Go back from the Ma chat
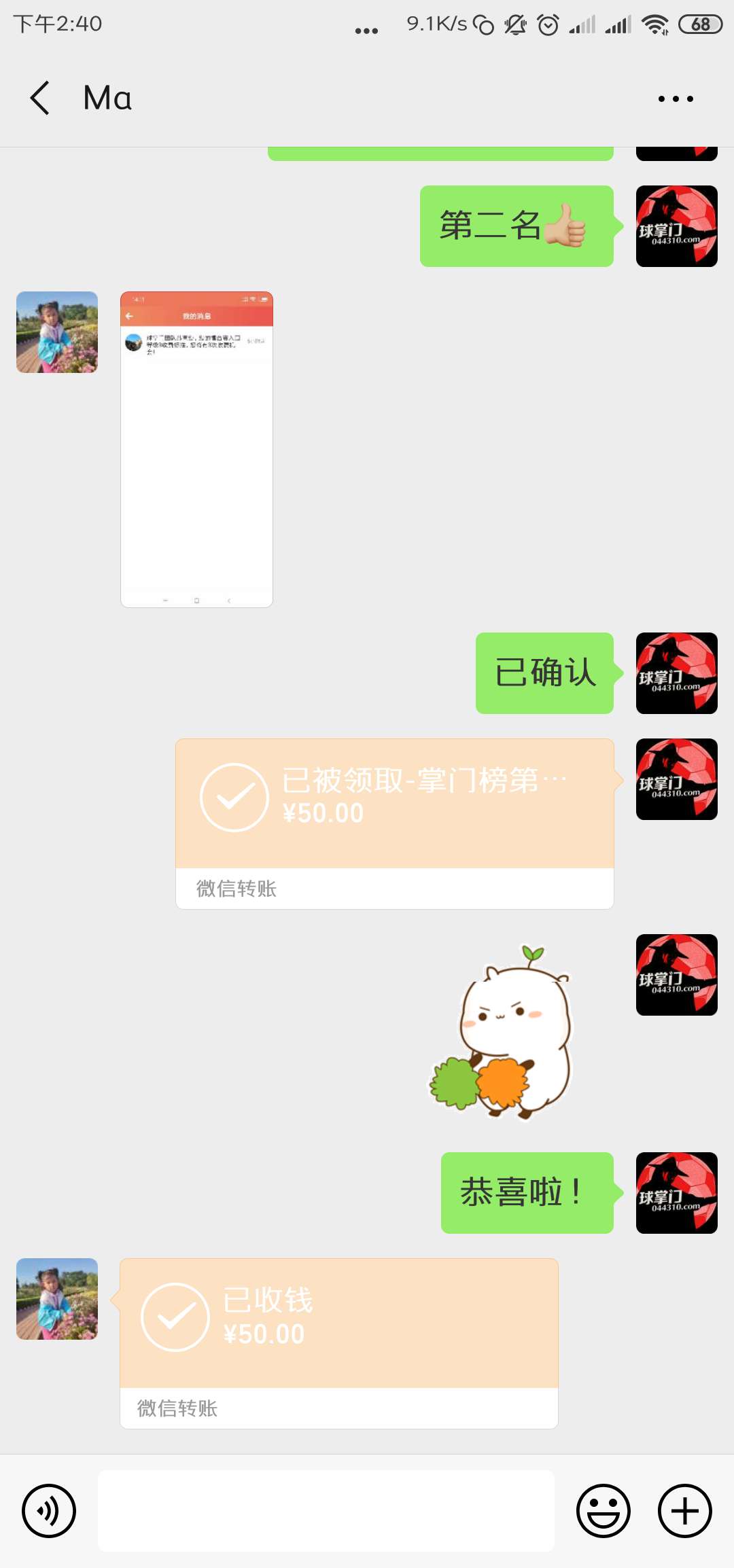This screenshot has width=734, height=1568. [41, 99]
